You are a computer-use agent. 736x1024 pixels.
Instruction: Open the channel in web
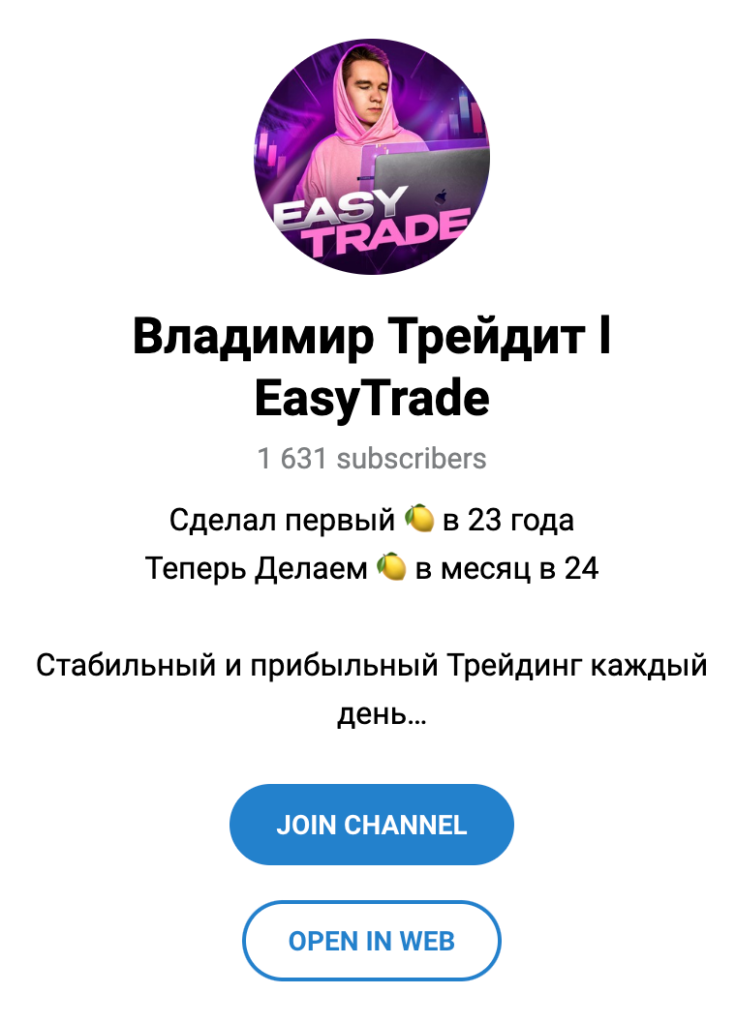(x=371, y=941)
